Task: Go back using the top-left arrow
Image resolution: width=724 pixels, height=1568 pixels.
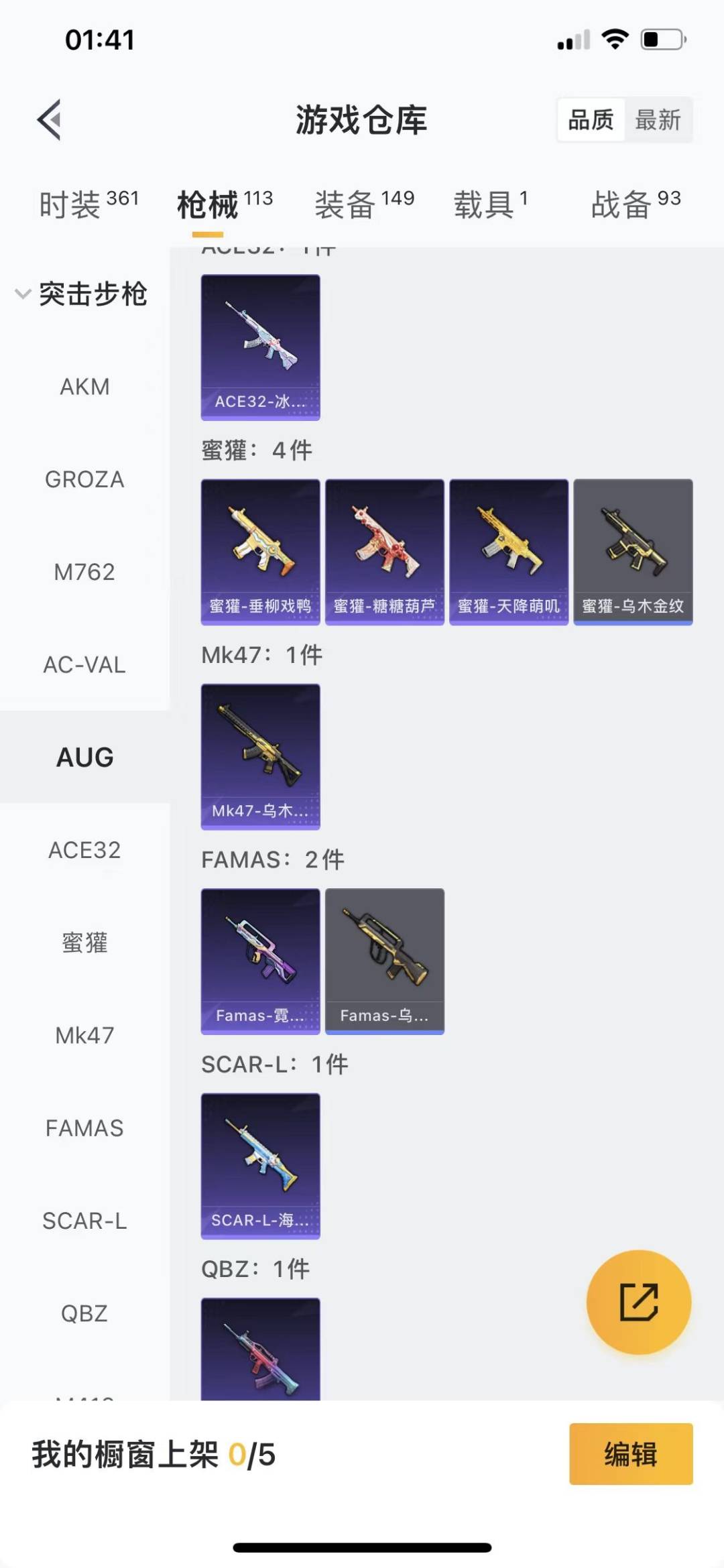Action: [x=50, y=120]
